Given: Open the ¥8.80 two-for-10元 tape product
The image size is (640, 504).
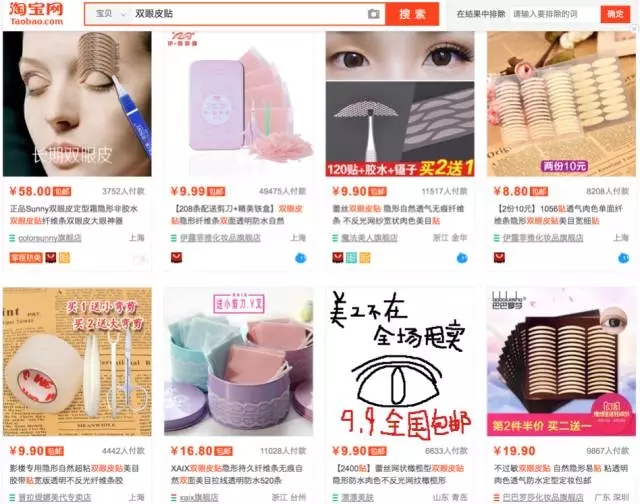Looking at the screenshot, I should [560, 105].
